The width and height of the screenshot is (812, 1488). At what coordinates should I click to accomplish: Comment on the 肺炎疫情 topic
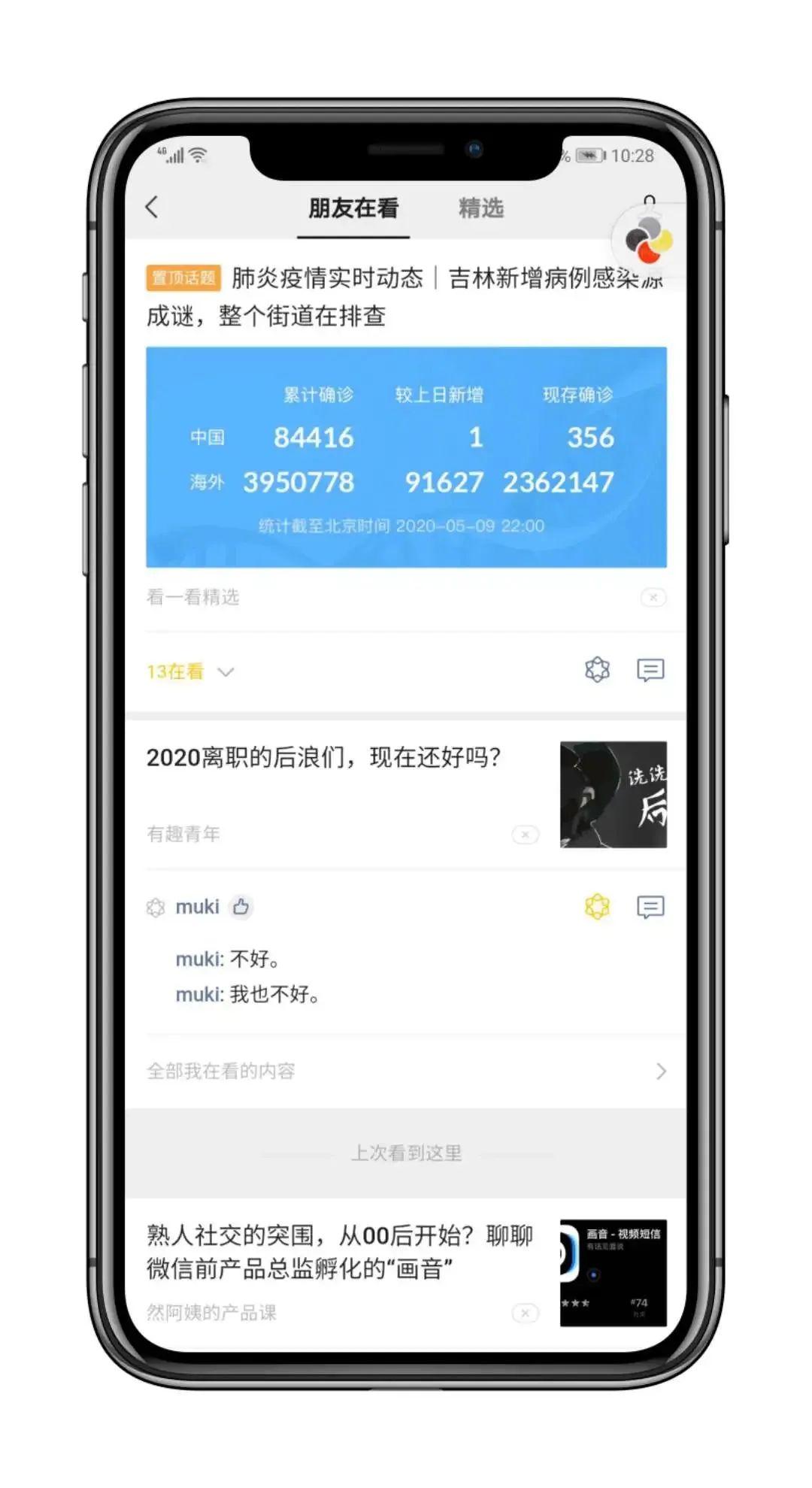pos(650,670)
